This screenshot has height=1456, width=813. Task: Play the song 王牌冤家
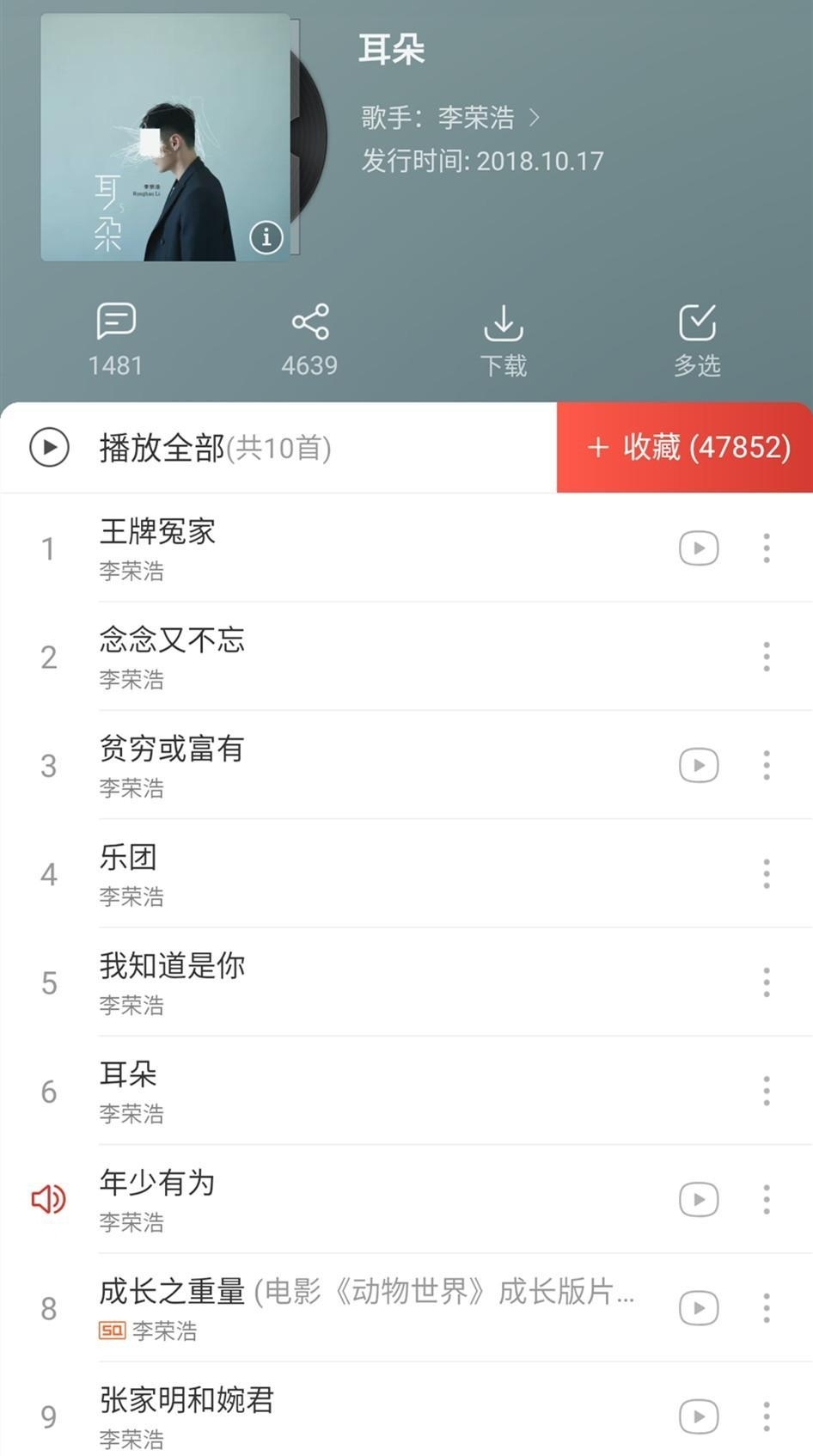pyautogui.click(x=258, y=548)
